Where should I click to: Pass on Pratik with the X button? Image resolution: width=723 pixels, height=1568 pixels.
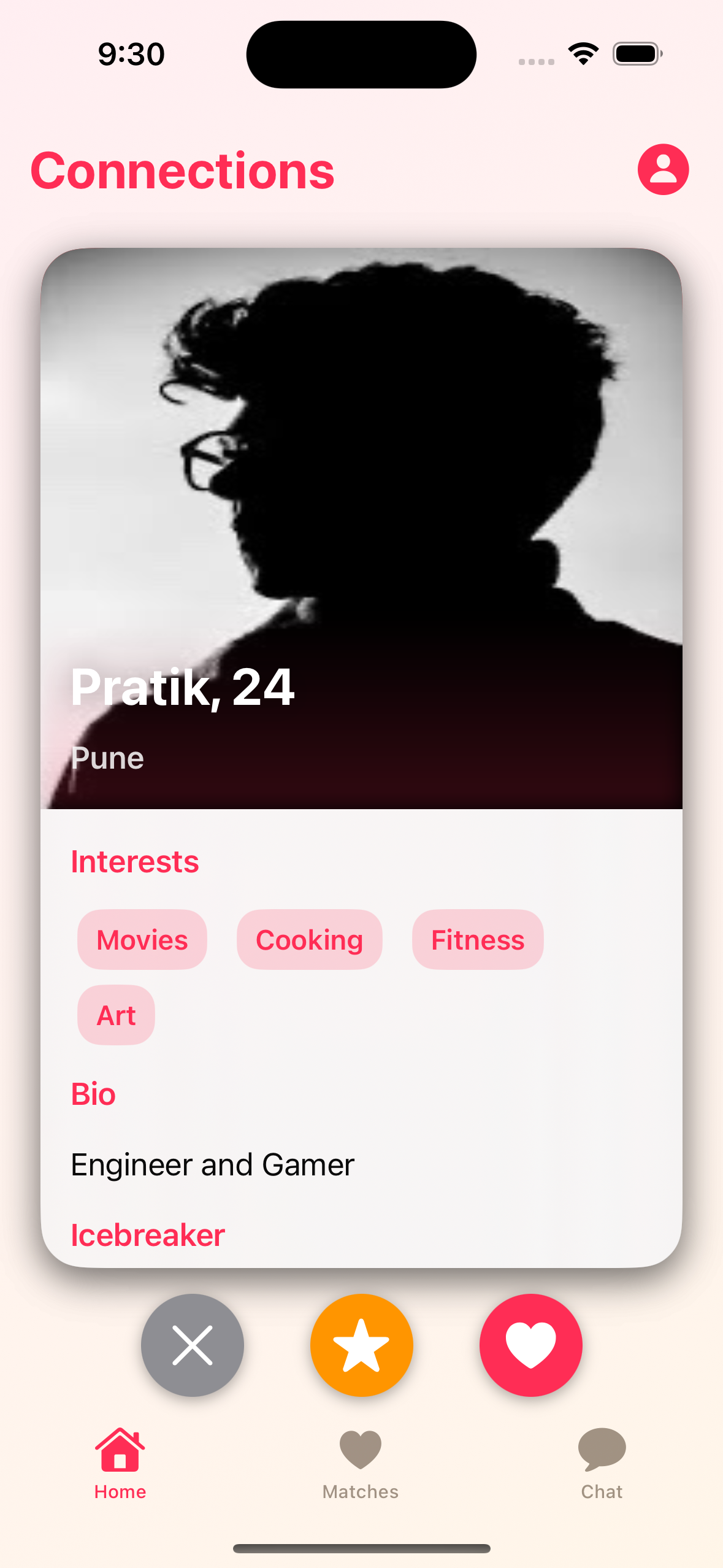click(193, 1345)
